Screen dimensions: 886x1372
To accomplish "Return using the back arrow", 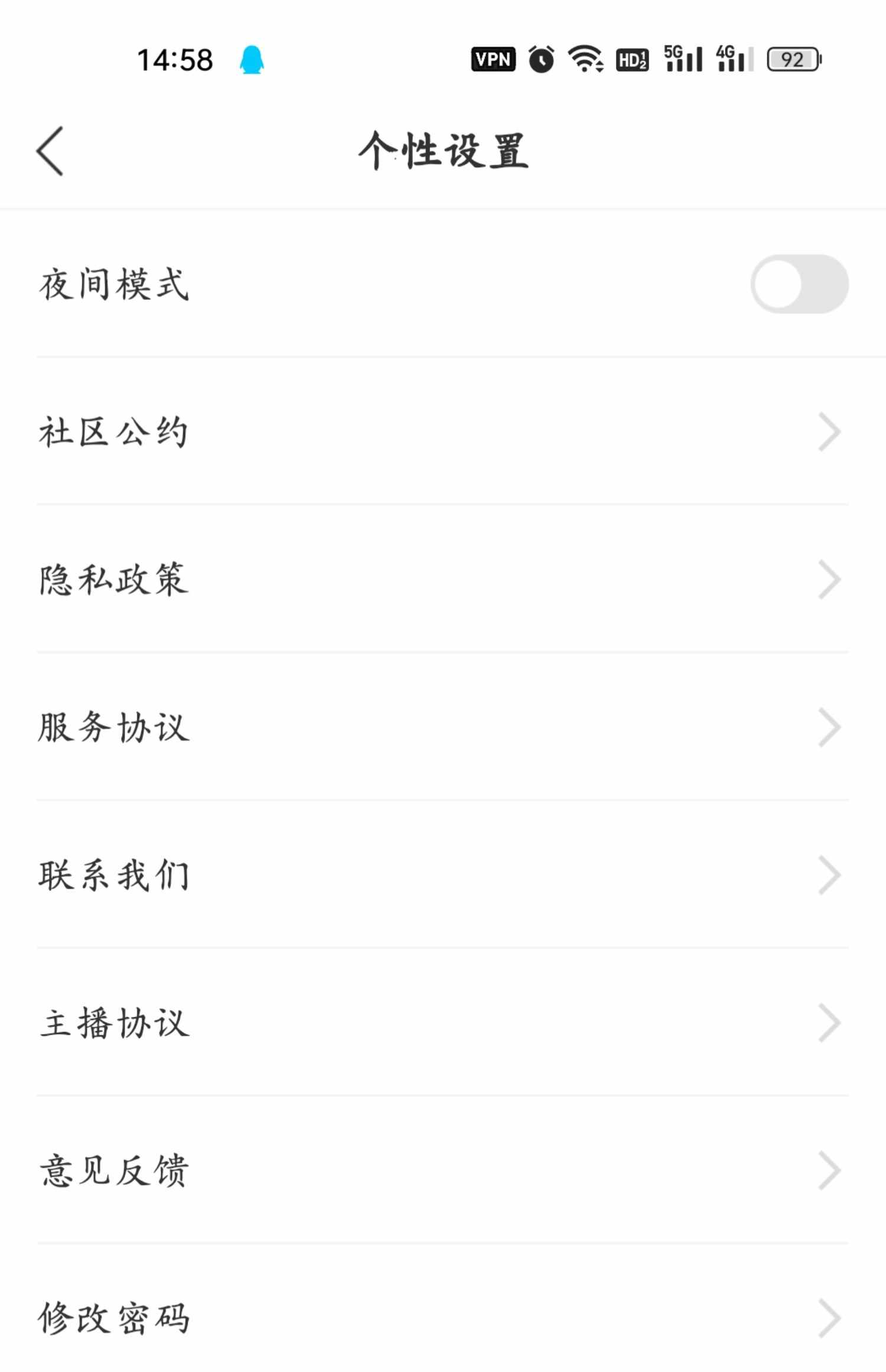I will [x=50, y=149].
